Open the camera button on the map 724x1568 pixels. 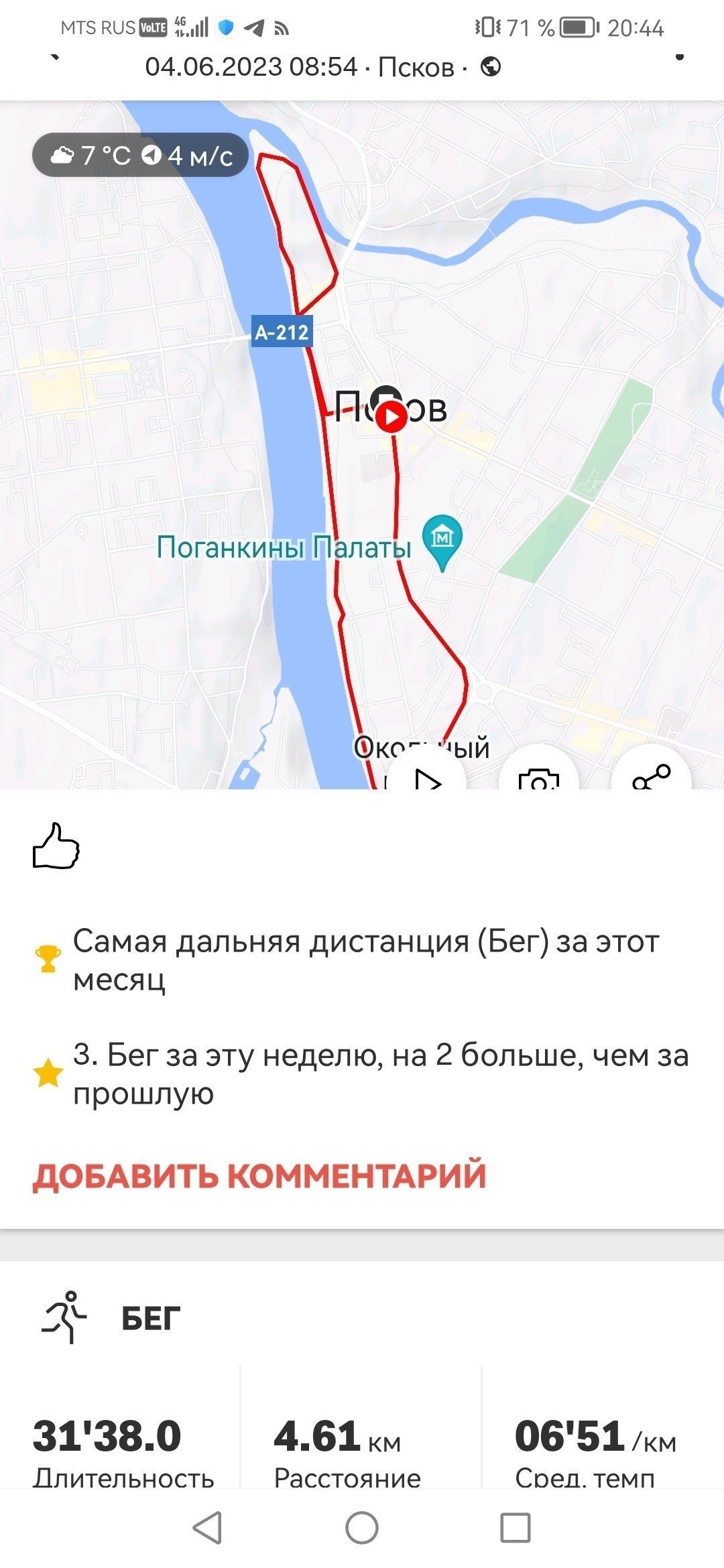pos(539,772)
